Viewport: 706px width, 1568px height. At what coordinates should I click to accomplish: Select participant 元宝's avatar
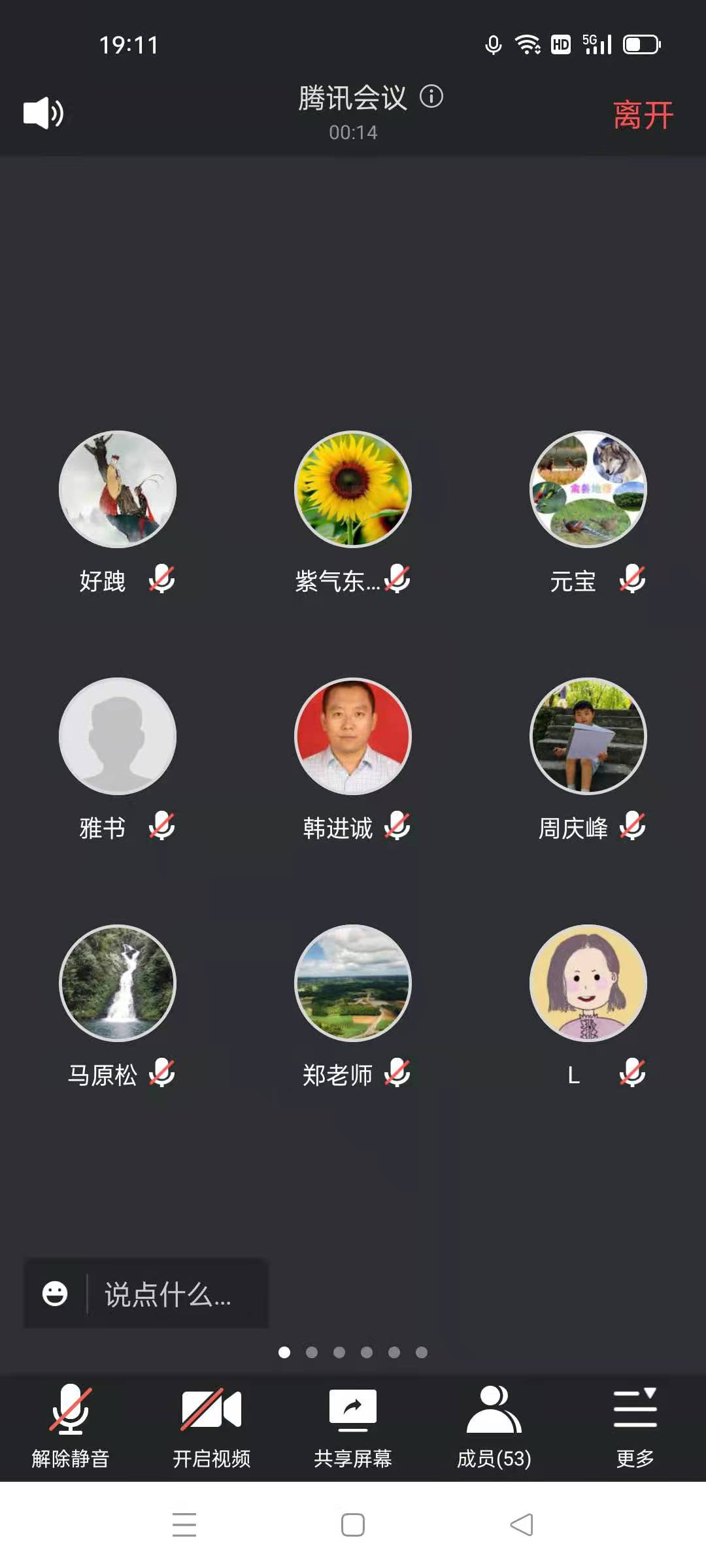tap(588, 489)
